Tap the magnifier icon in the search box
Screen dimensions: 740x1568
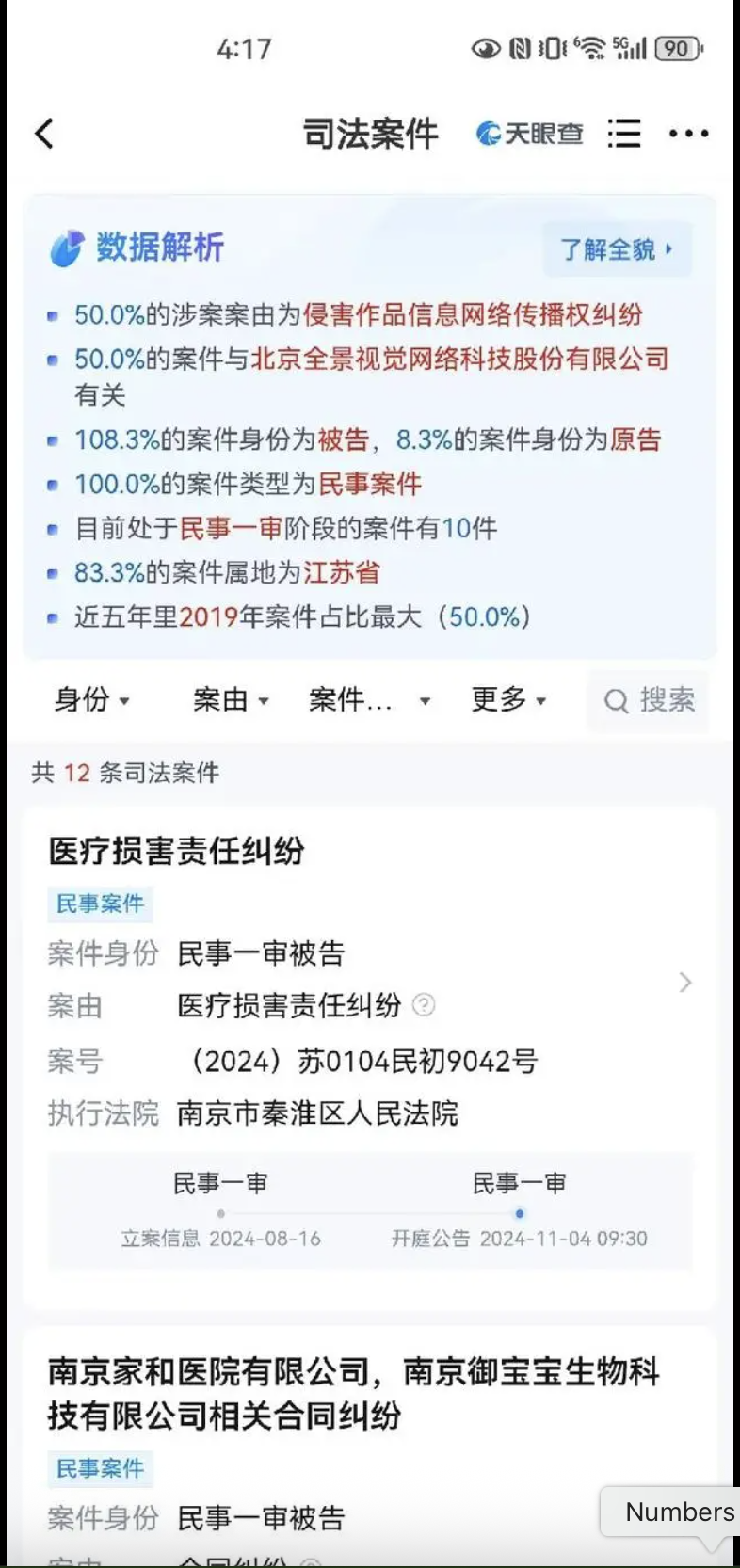pos(617,701)
